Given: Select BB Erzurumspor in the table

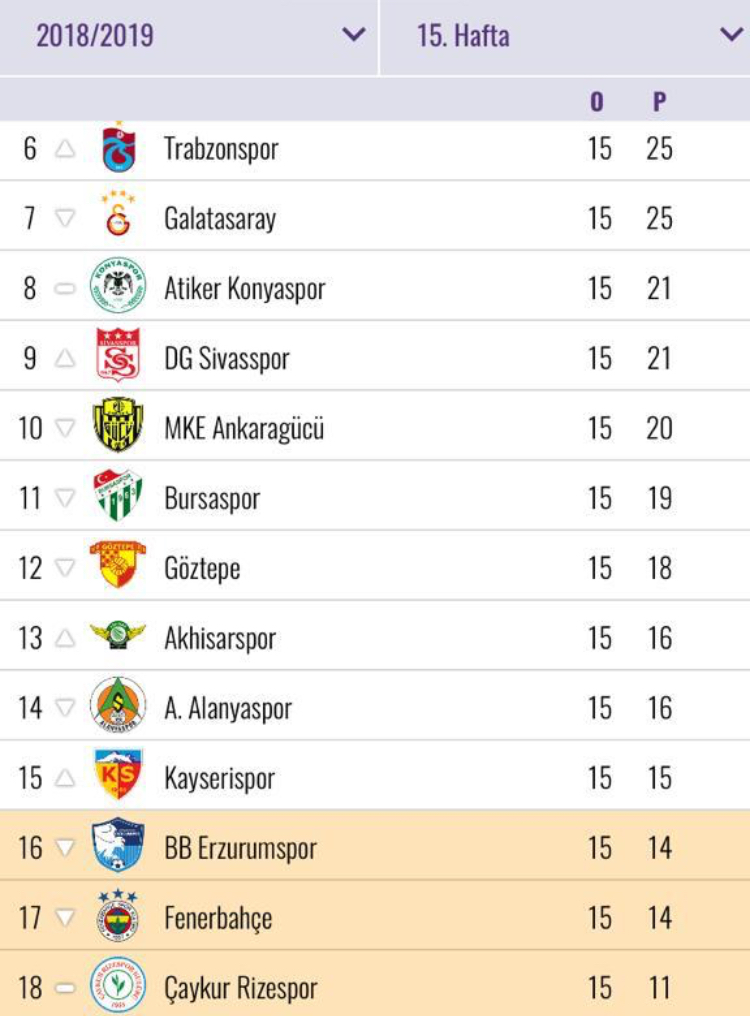Looking at the screenshot, I should coord(375,846).
